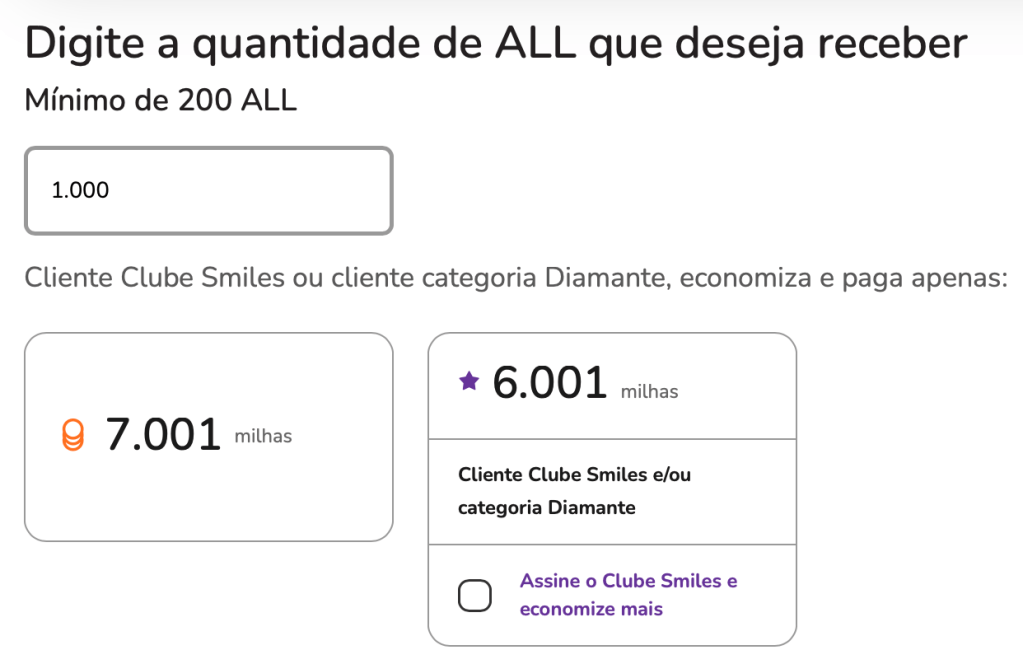Select the 7.001 milhas price card

tap(208, 437)
